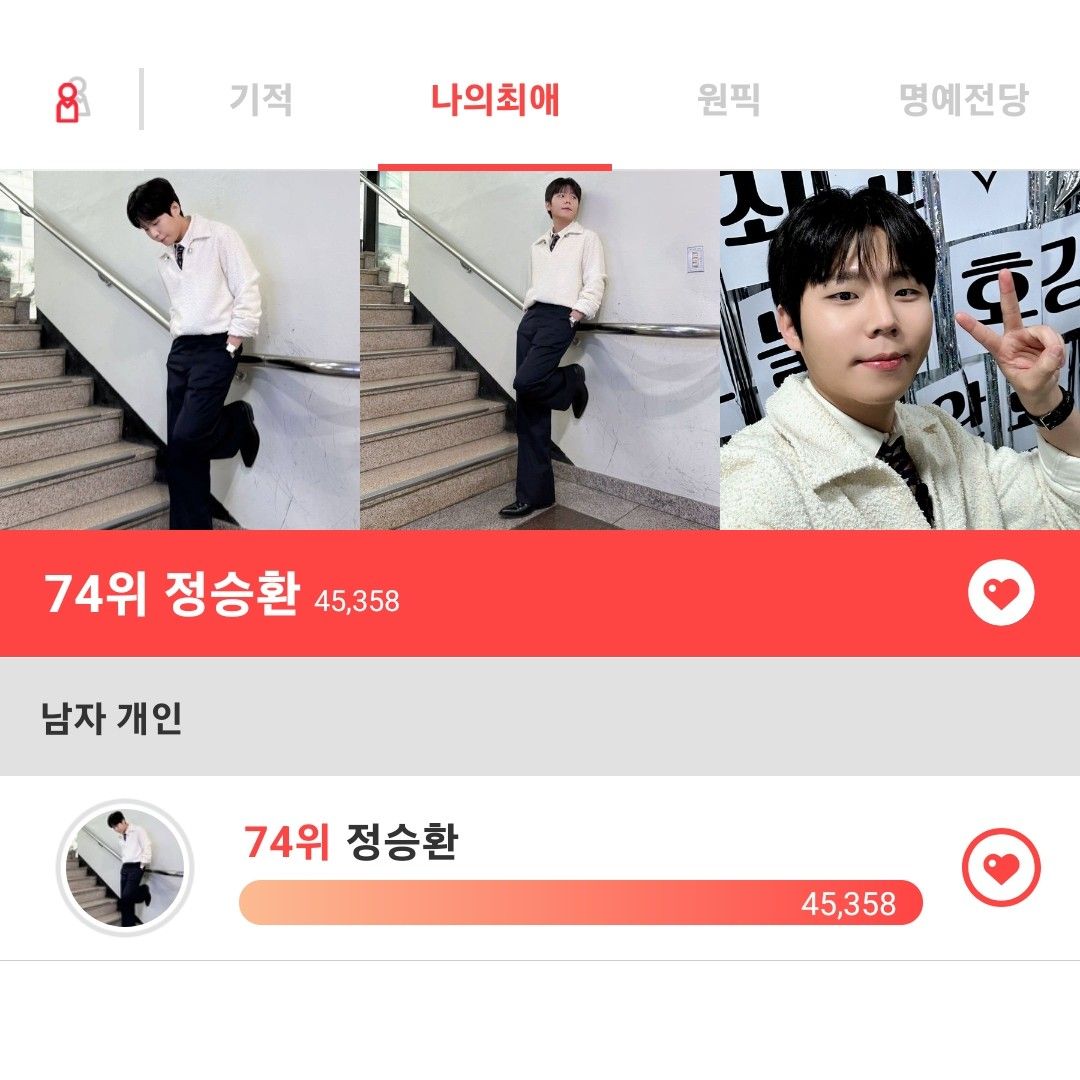Open 정승환's round profile thumbnail

tap(125, 868)
